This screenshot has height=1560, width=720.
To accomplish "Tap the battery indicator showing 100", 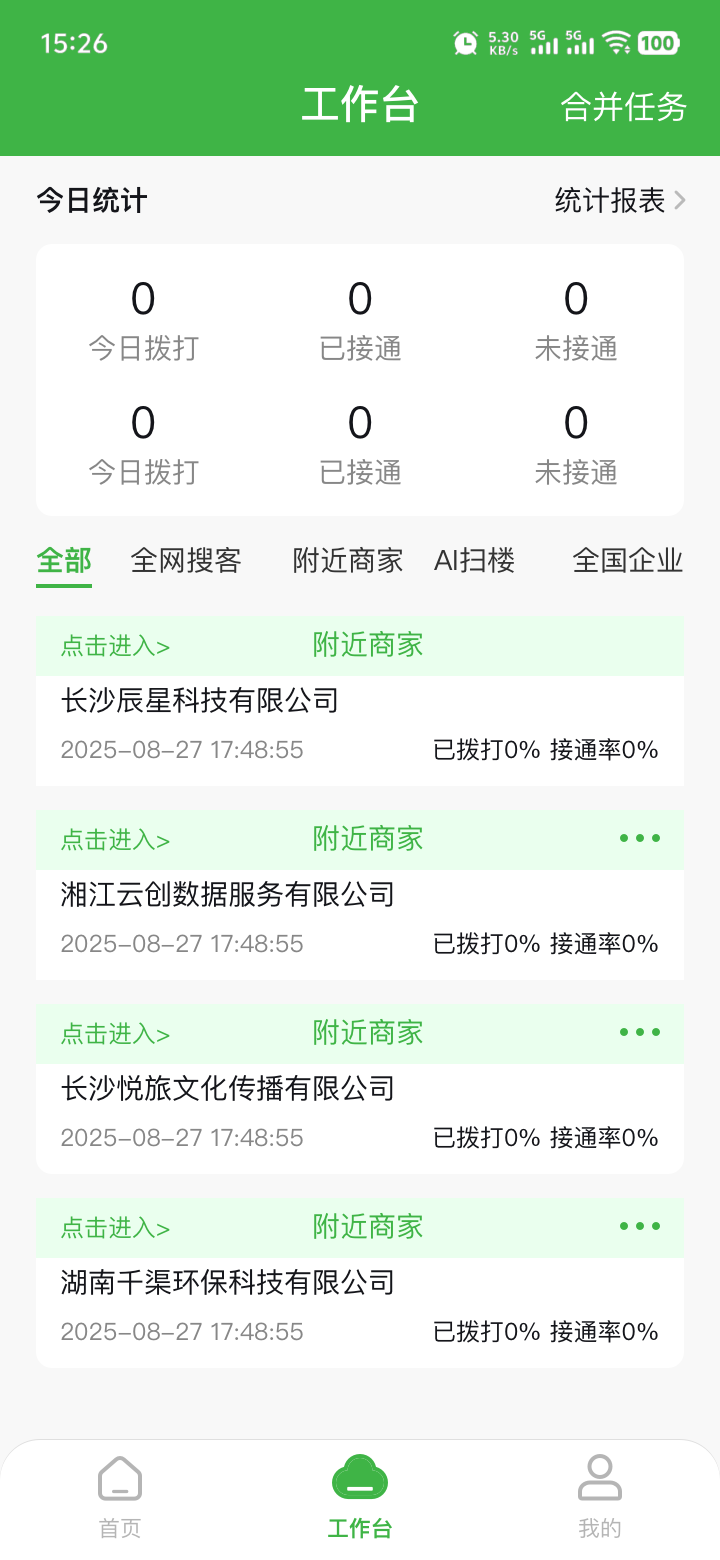I will tap(658, 43).
